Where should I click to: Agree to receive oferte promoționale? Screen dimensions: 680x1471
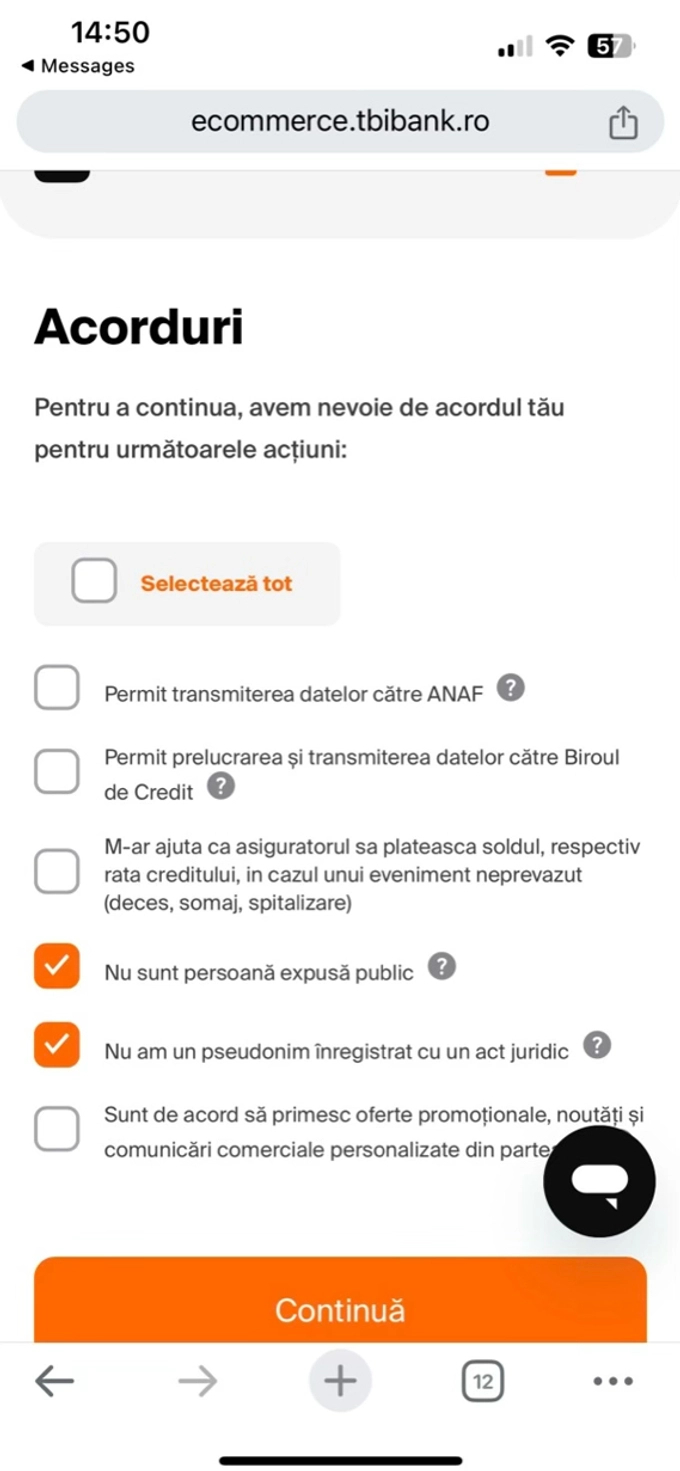coord(57,1129)
